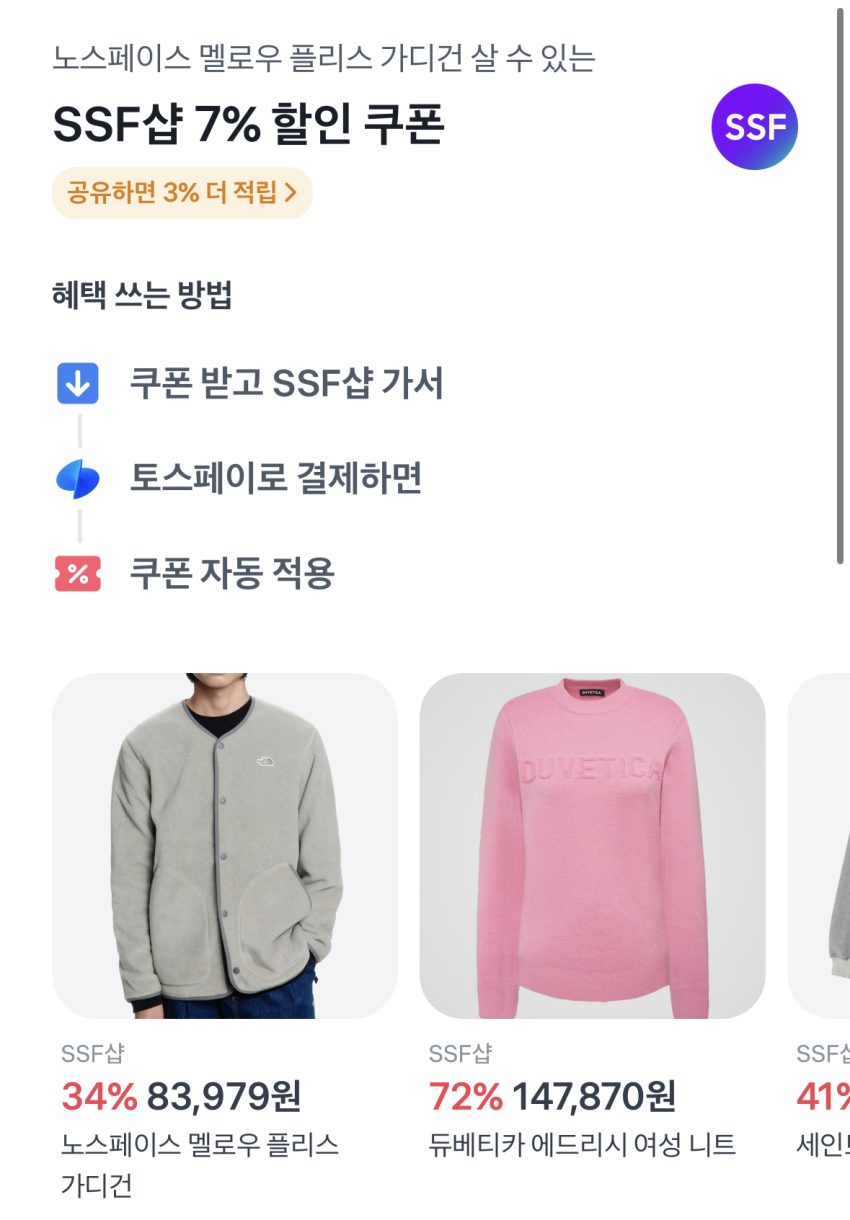Open the 노스페이스 멜로우 플리스 가디건 product card
The image size is (850, 1220).
pyautogui.click(x=224, y=937)
